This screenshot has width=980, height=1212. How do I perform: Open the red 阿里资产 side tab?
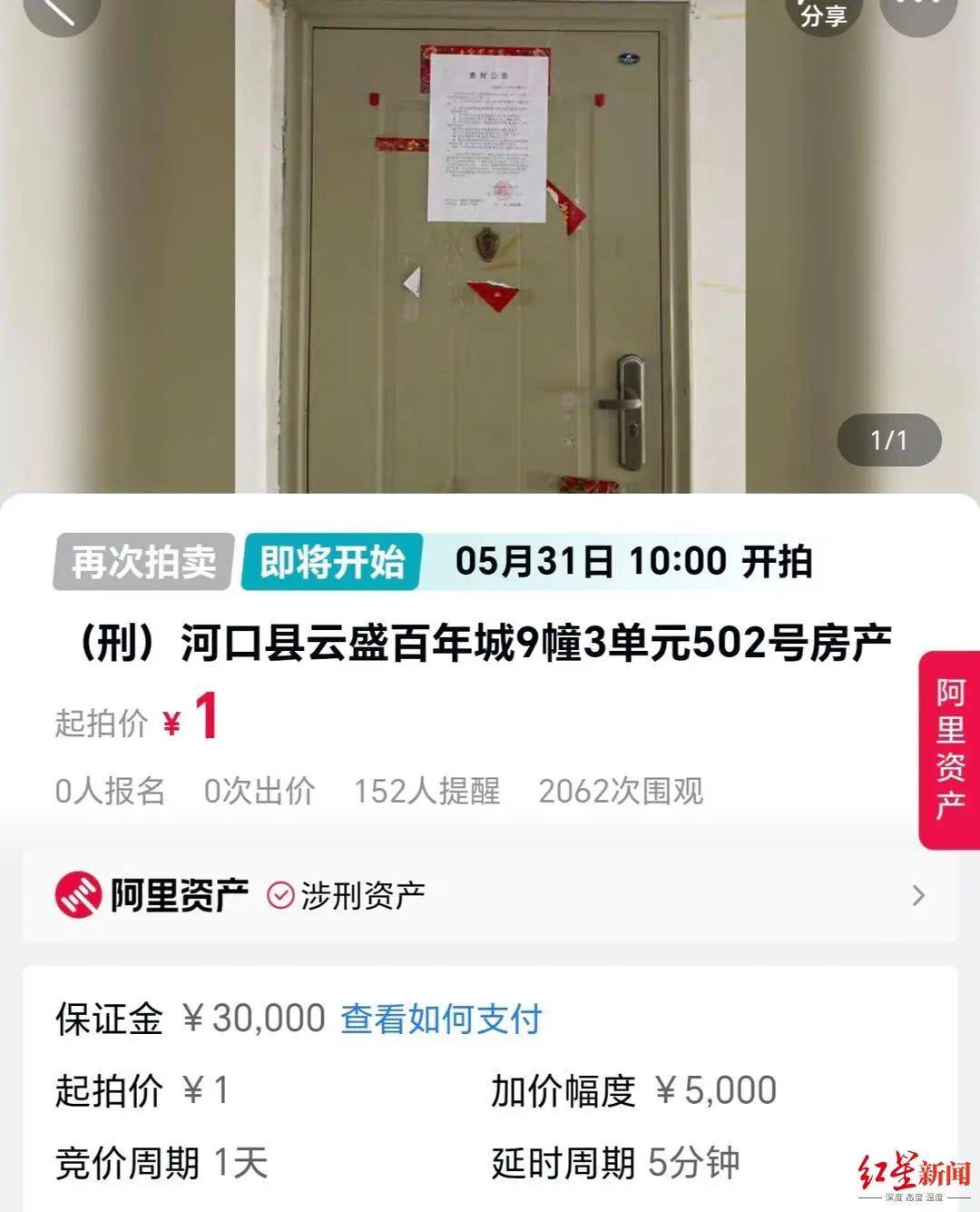950,750
